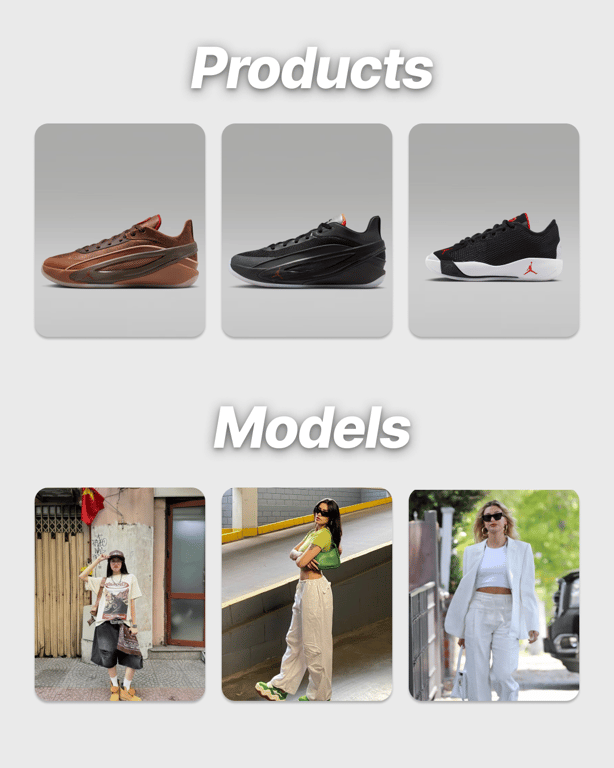Select the brown basketball shoe product
Screen dimensions: 614x768
tap(120, 231)
